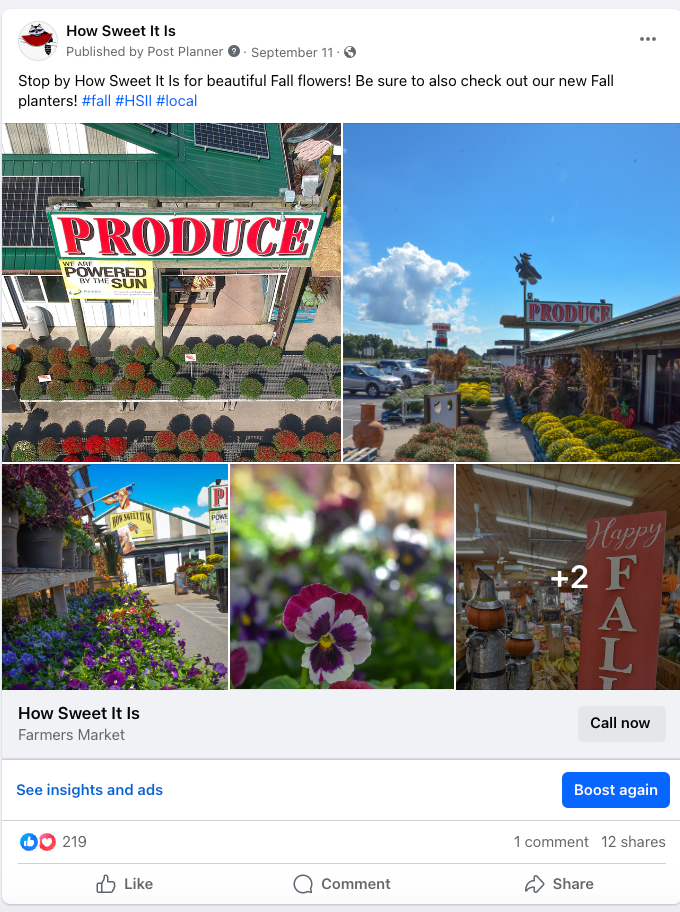Open the post's three-dot options menu
Viewport: 680px width, 912px height.
click(x=647, y=39)
